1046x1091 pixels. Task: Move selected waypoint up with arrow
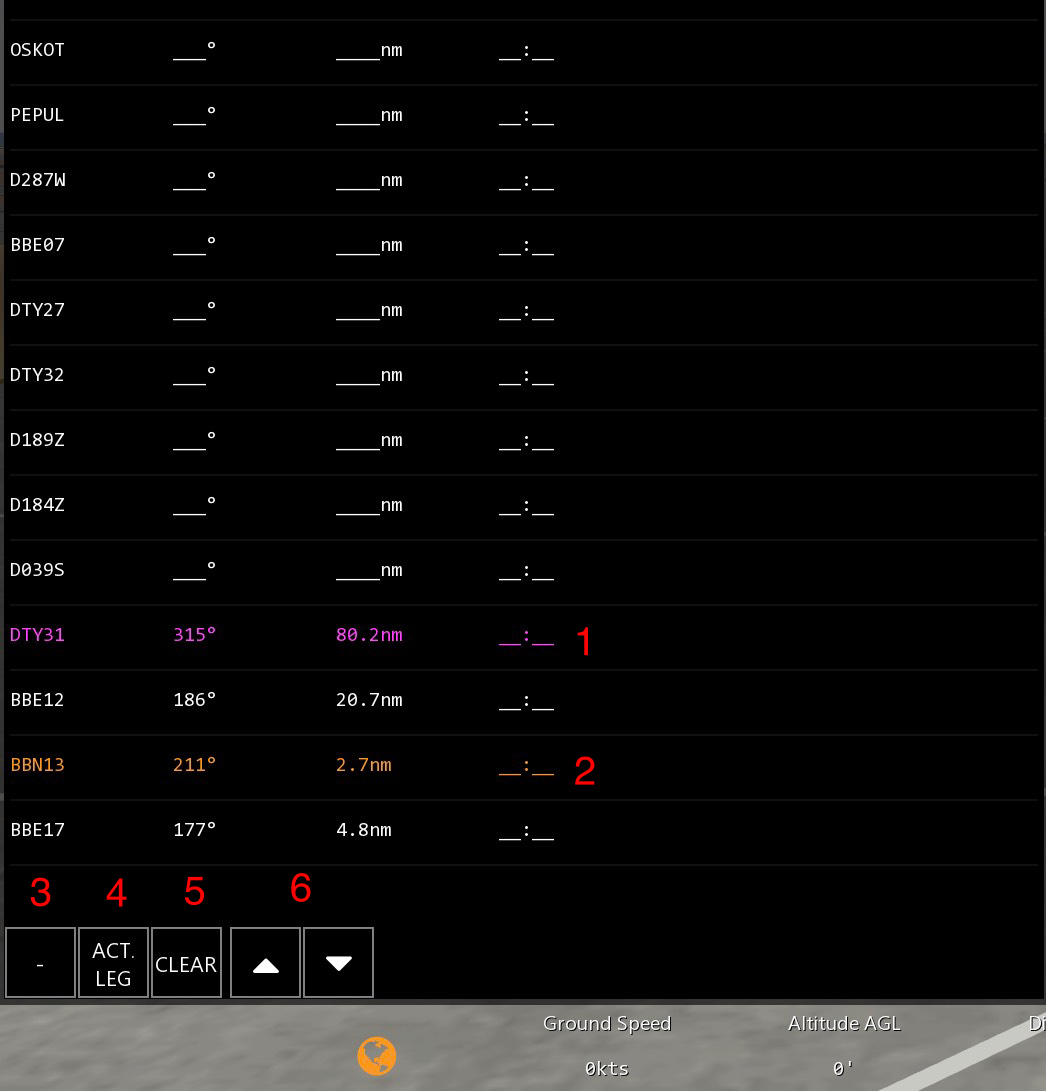(265, 963)
